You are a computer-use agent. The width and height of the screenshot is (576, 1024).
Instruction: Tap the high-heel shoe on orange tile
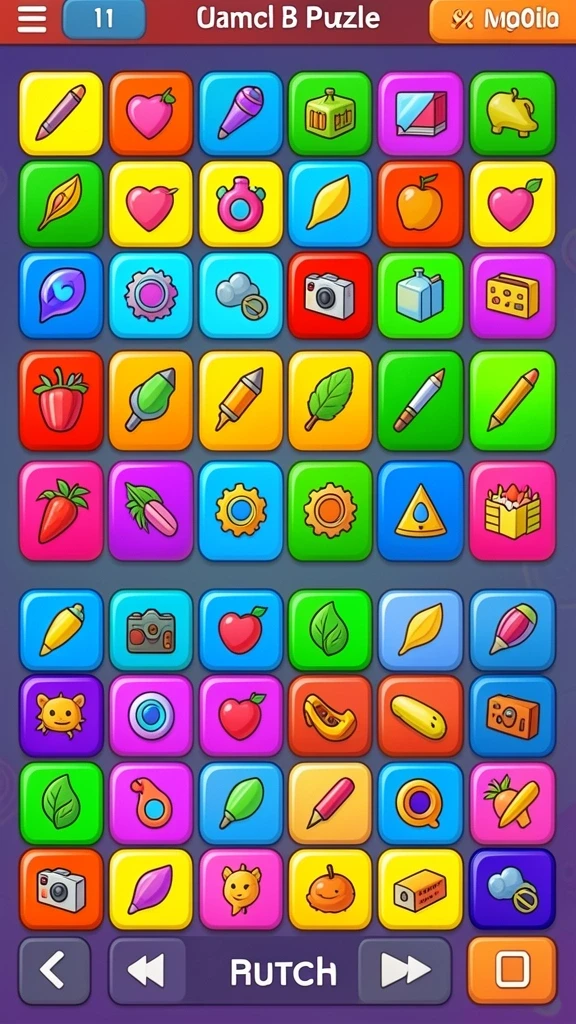pyautogui.click(x=330, y=717)
